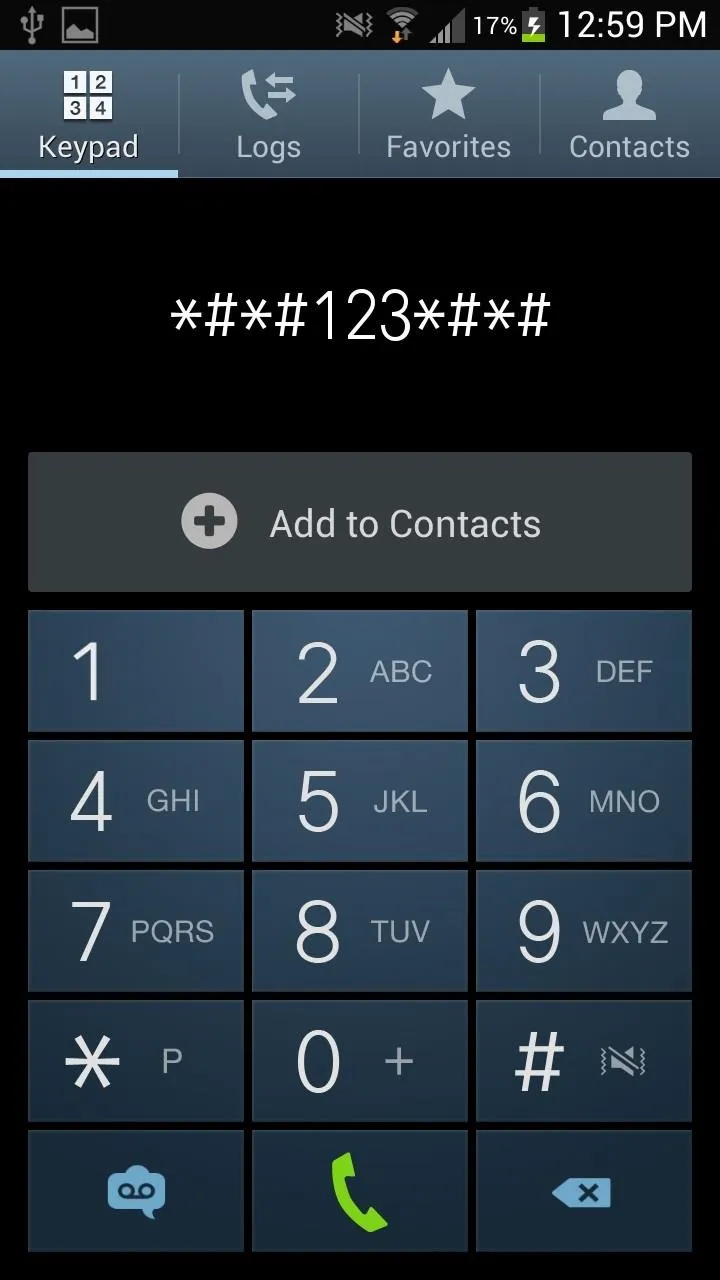This screenshot has width=720, height=1280.
Task: Call voicemail with the voicemail icon
Action: [136, 1191]
